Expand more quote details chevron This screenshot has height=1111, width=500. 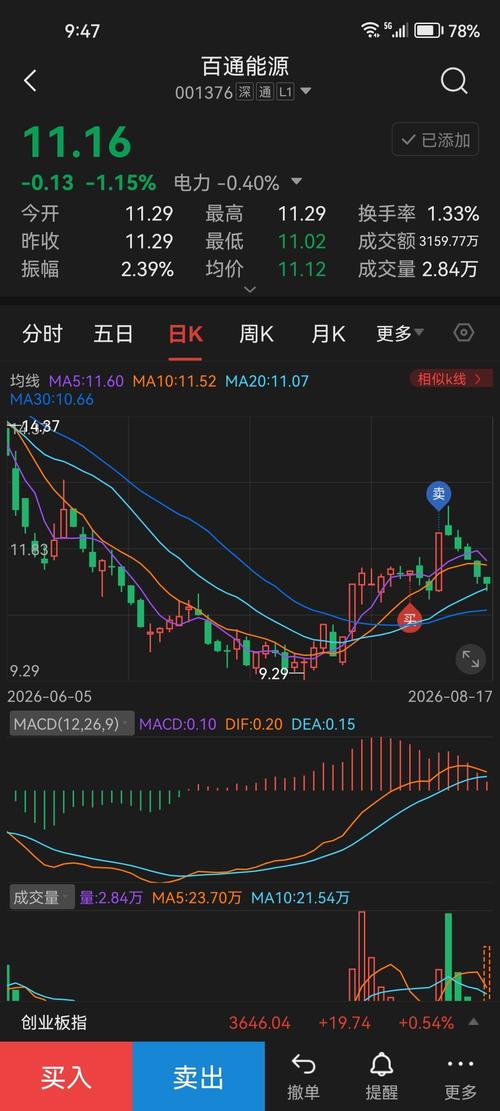point(249,289)
